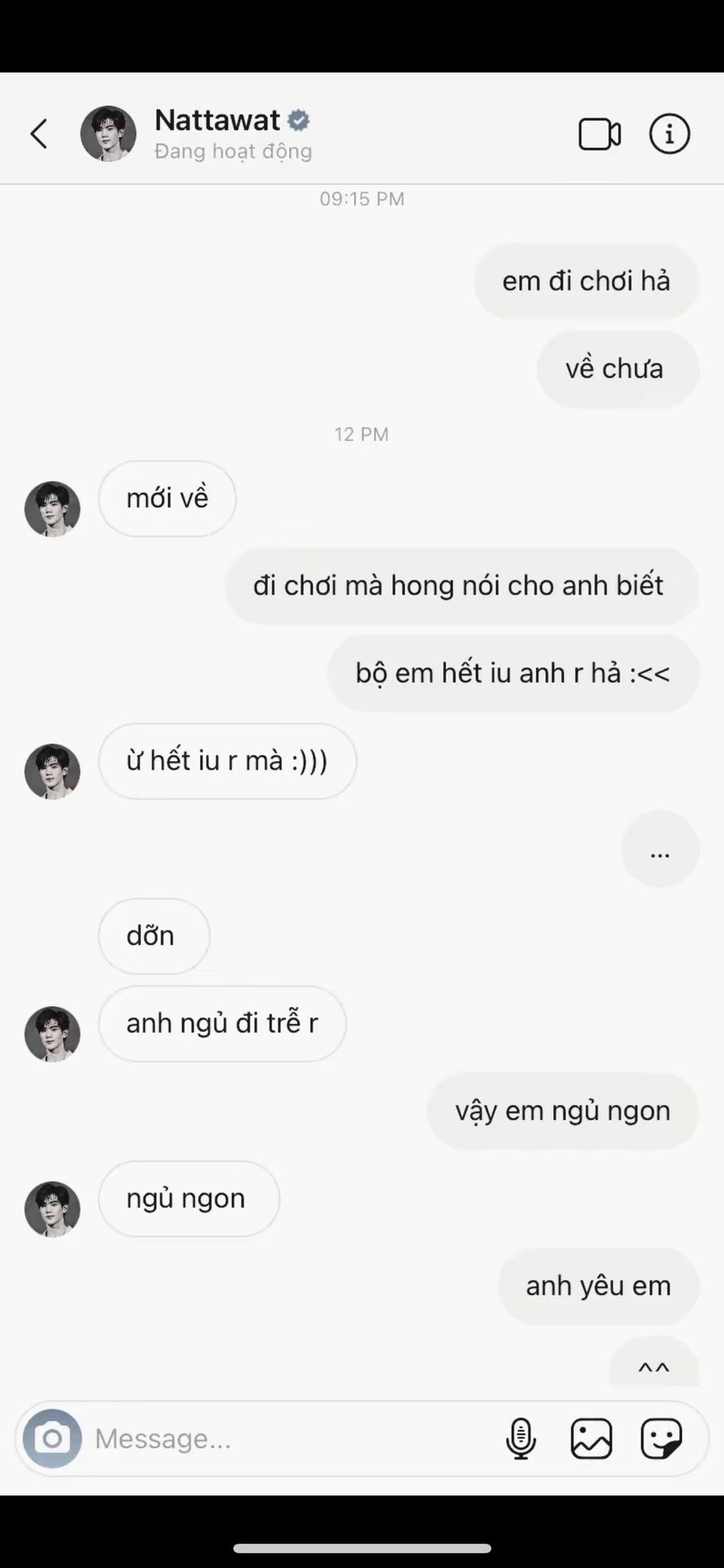Tap Nattawat's avatar beside "mới về"

52,509
